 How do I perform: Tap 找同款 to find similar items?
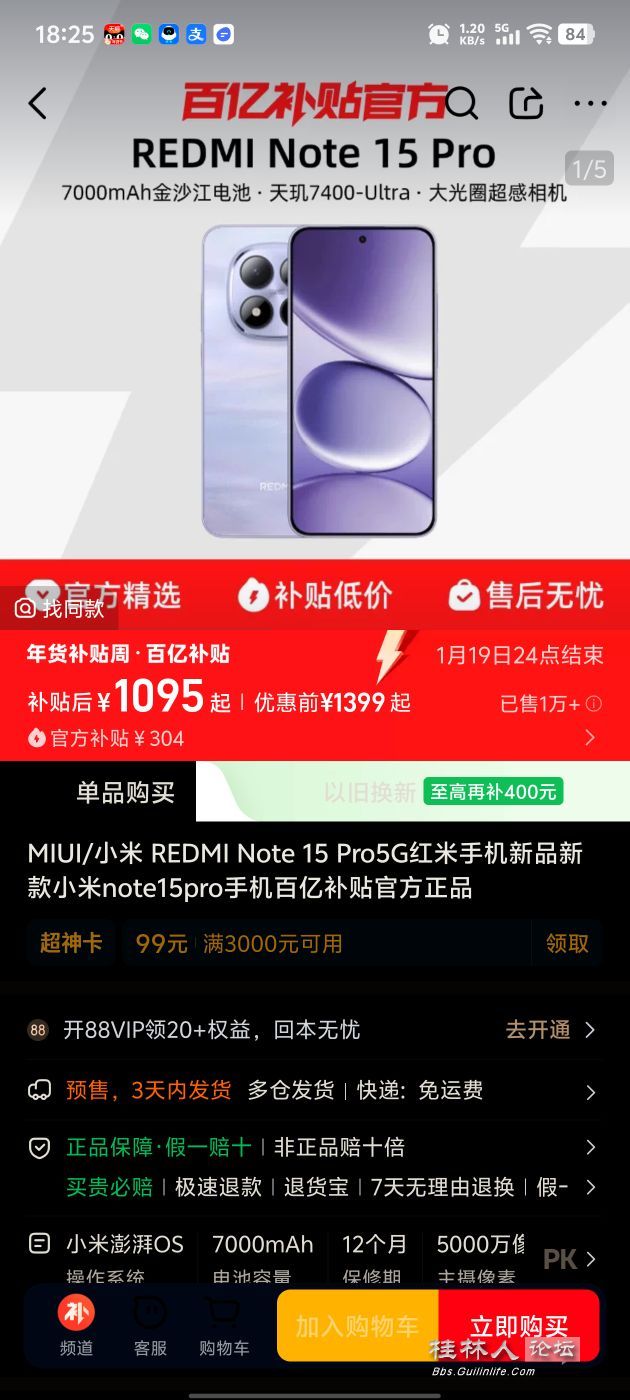pos(60,608)
